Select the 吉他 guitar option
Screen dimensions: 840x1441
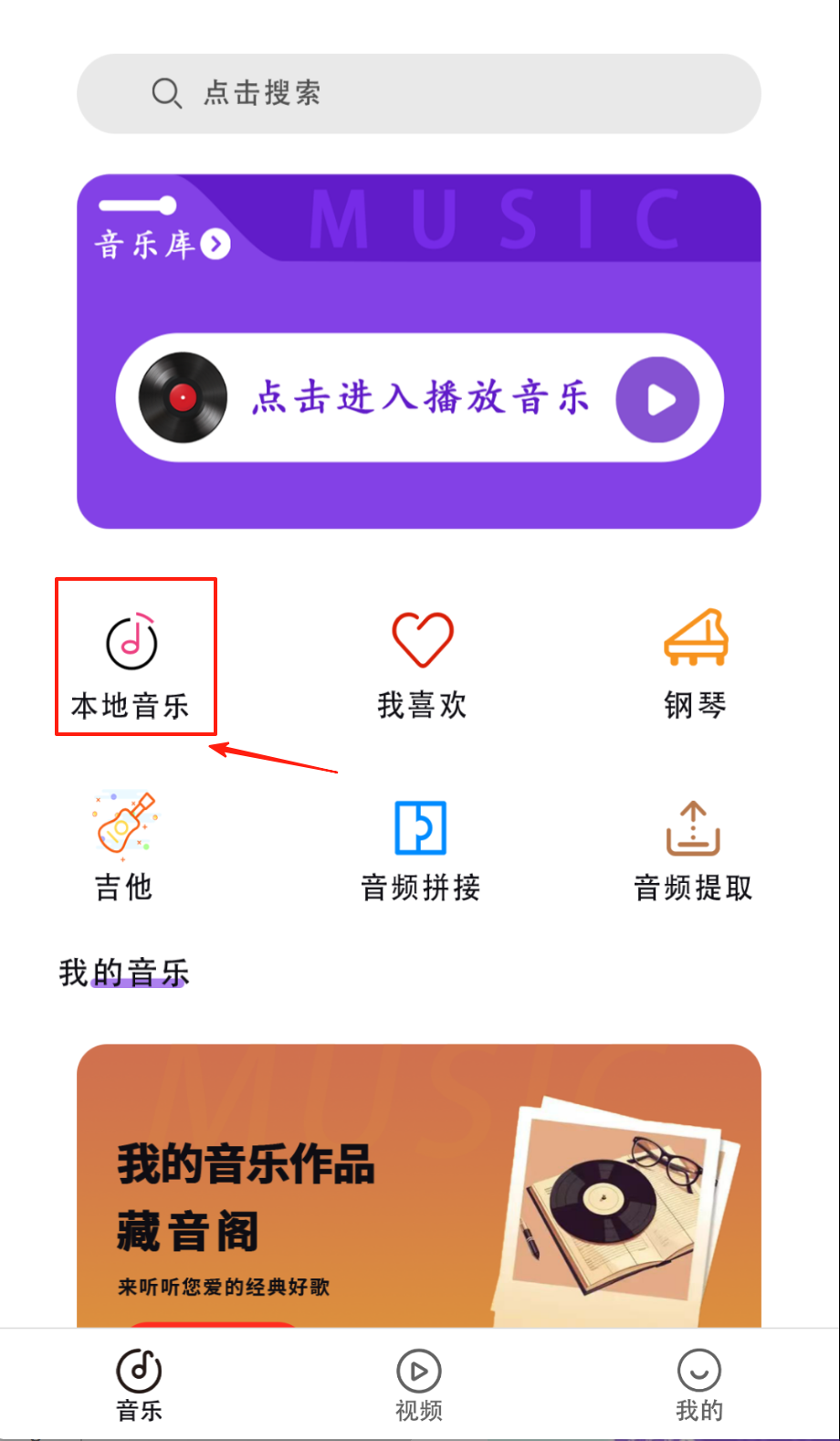[x=124, y=845]
